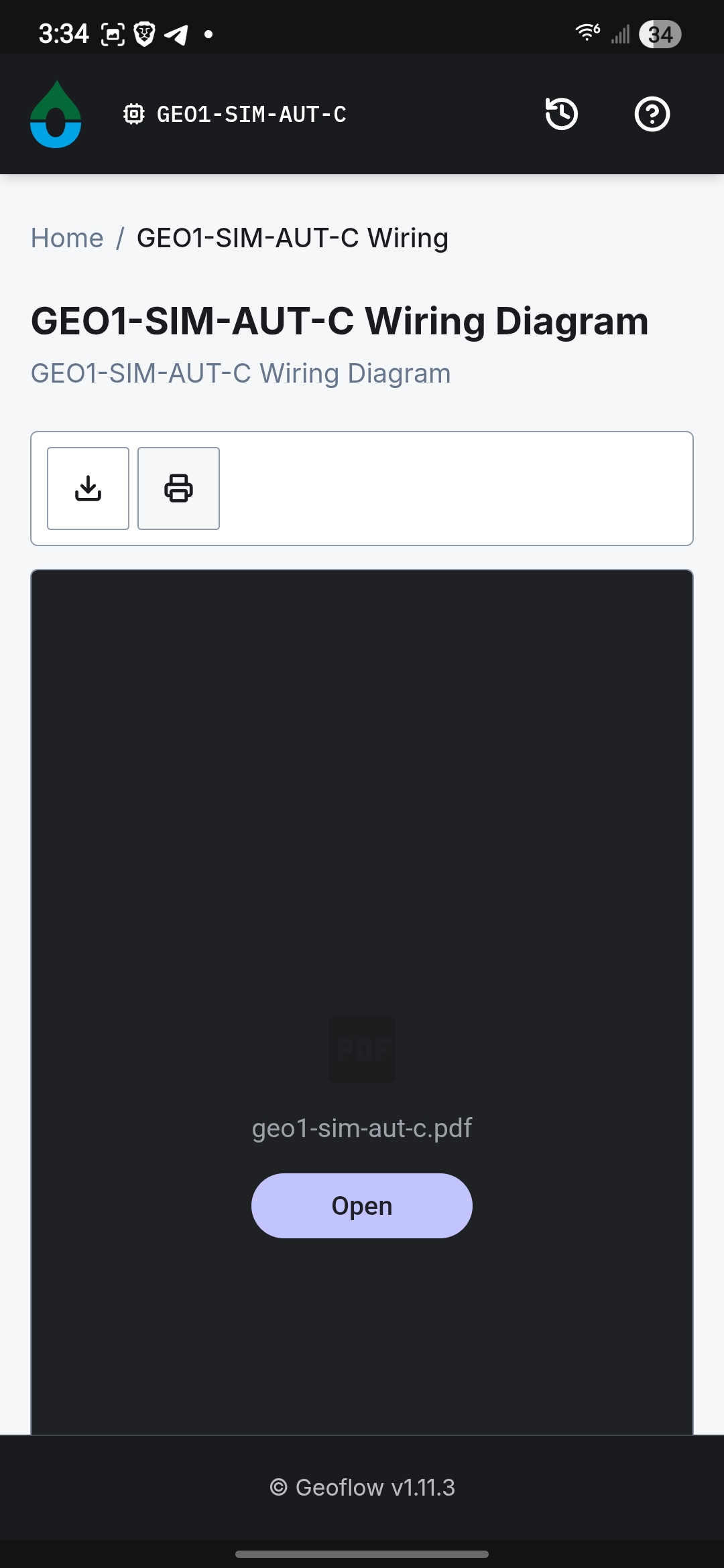724x1568 pixels.
Task: Go to Home via breadcrumb link
Action: 67,238
